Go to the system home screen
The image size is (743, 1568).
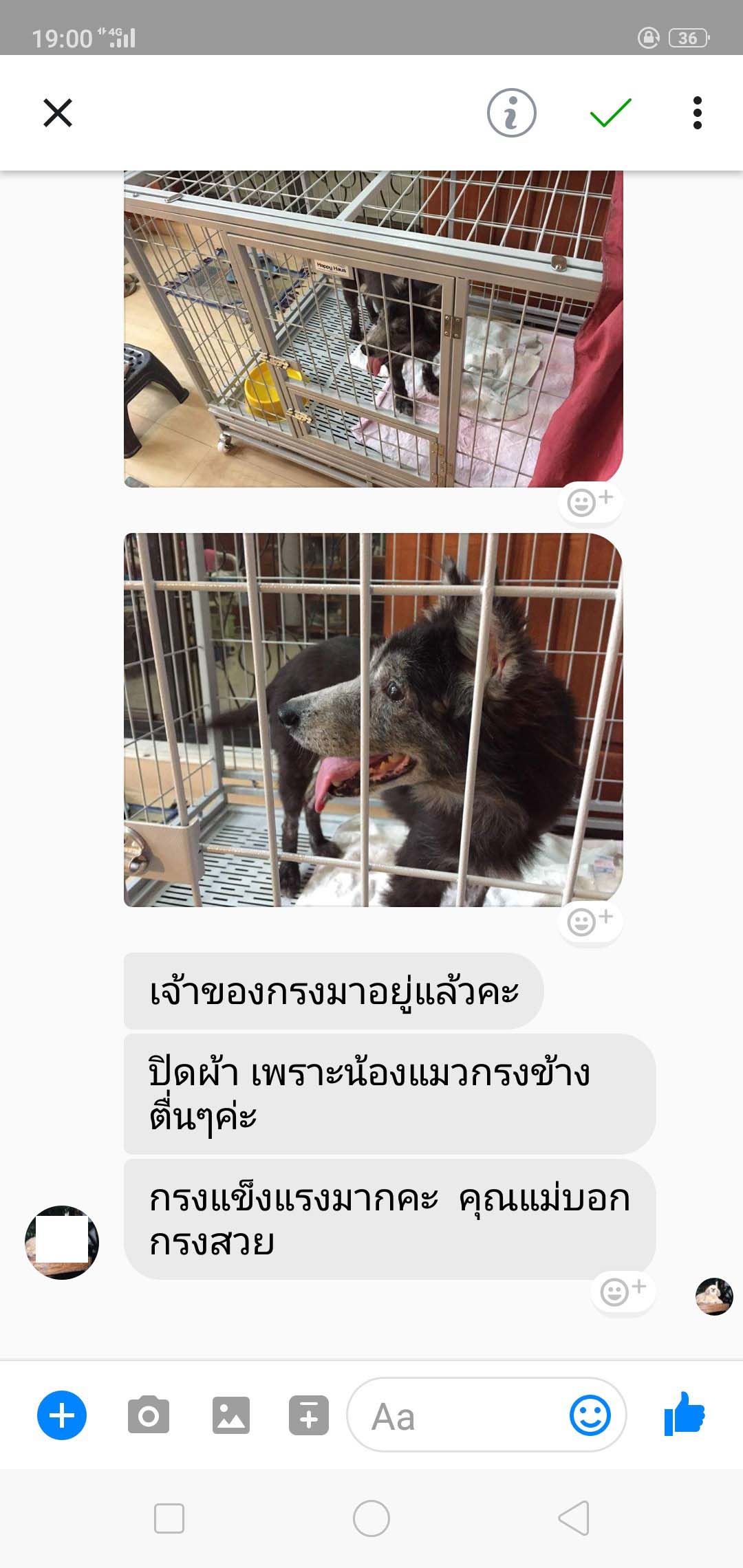click(371, 1518)
